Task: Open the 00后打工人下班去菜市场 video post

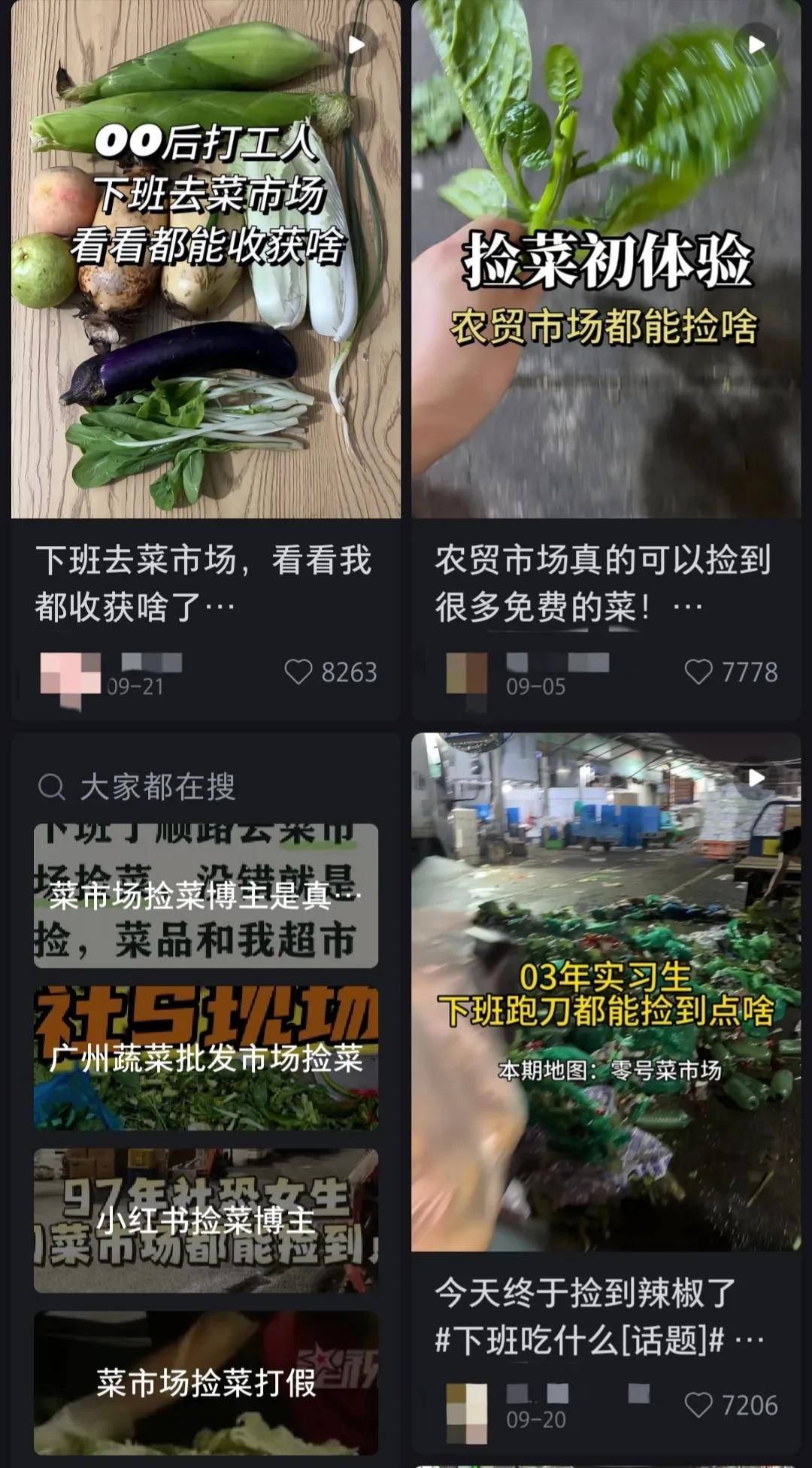Action: coord(205,259)
